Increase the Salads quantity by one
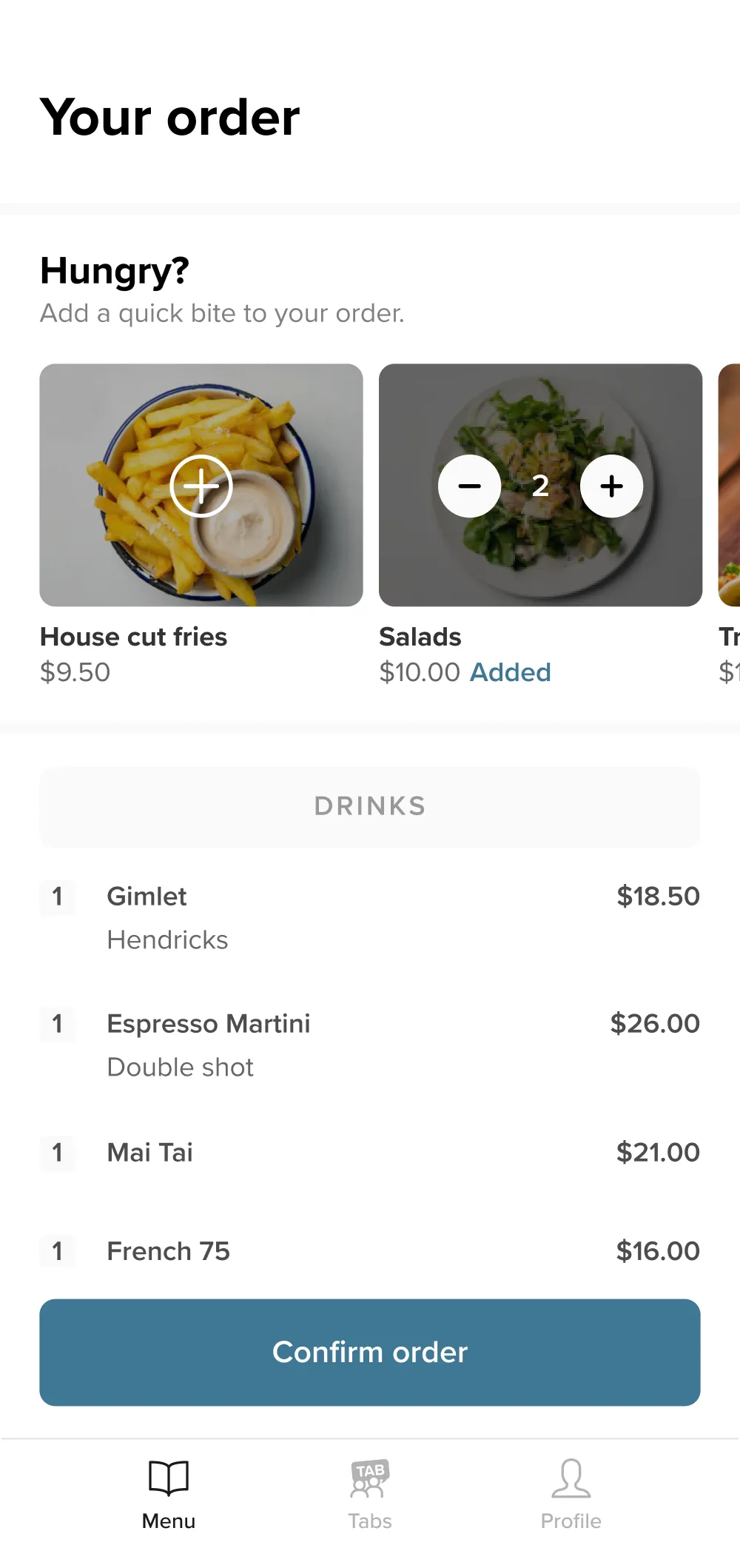 point(611,486)
